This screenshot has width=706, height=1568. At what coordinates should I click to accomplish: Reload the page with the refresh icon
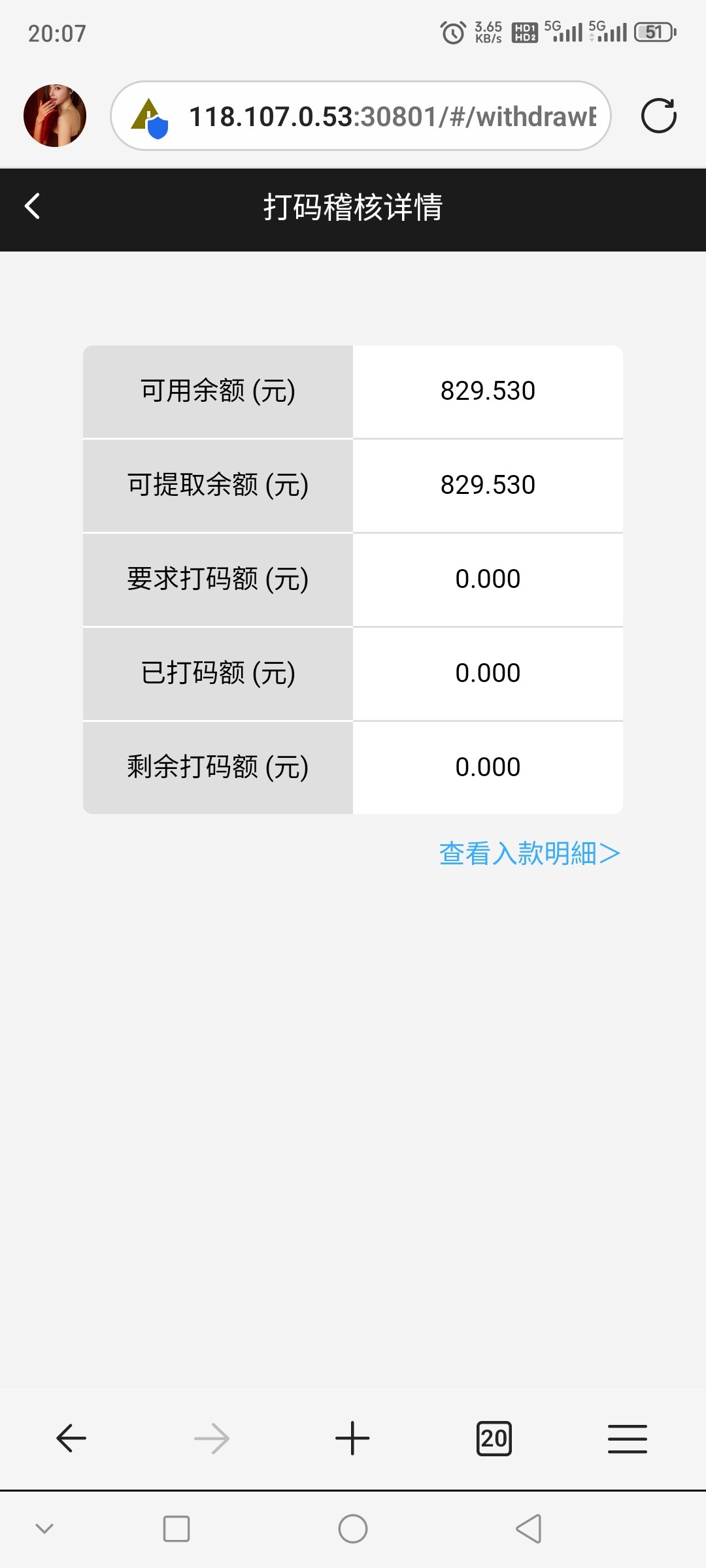click(658, 116)
